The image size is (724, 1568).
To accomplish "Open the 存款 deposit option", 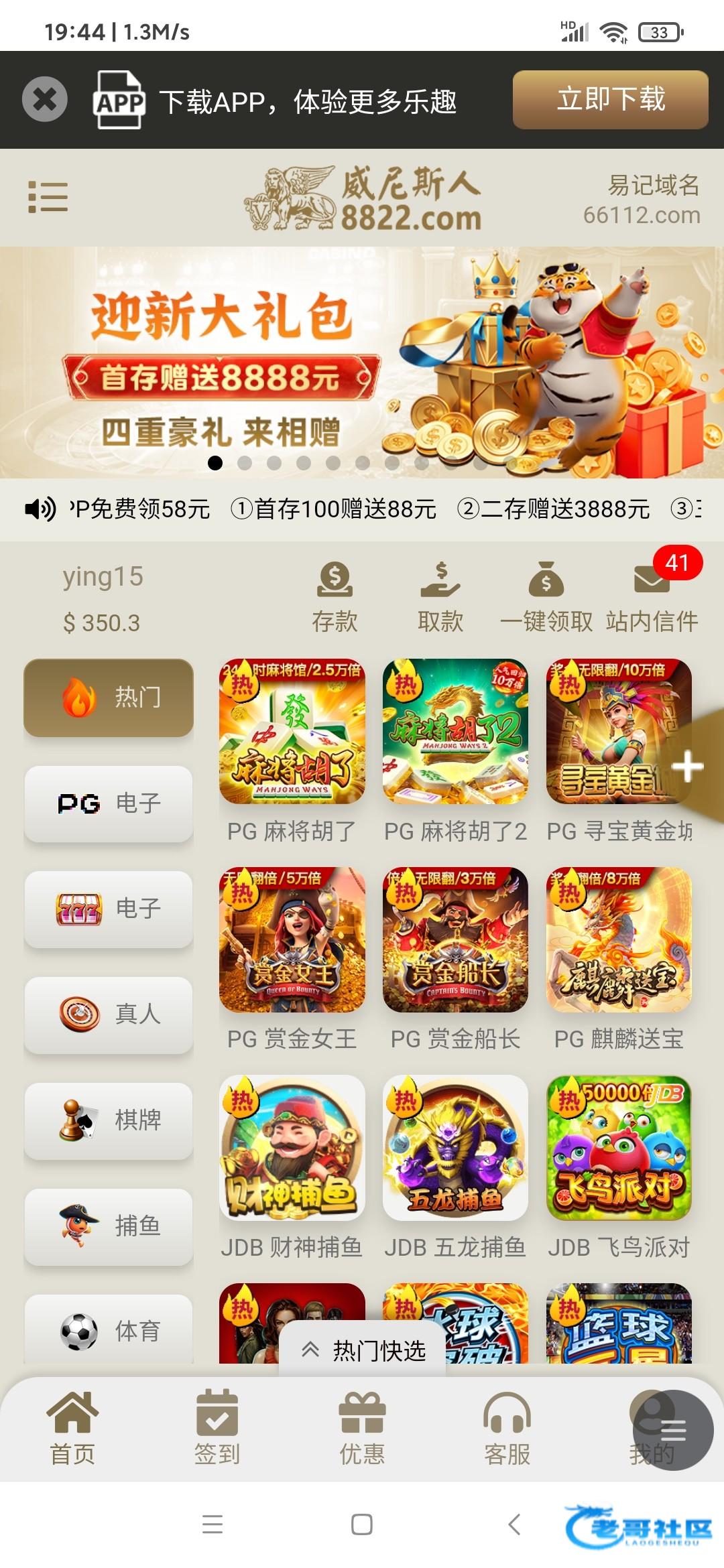I will [335, 596].
